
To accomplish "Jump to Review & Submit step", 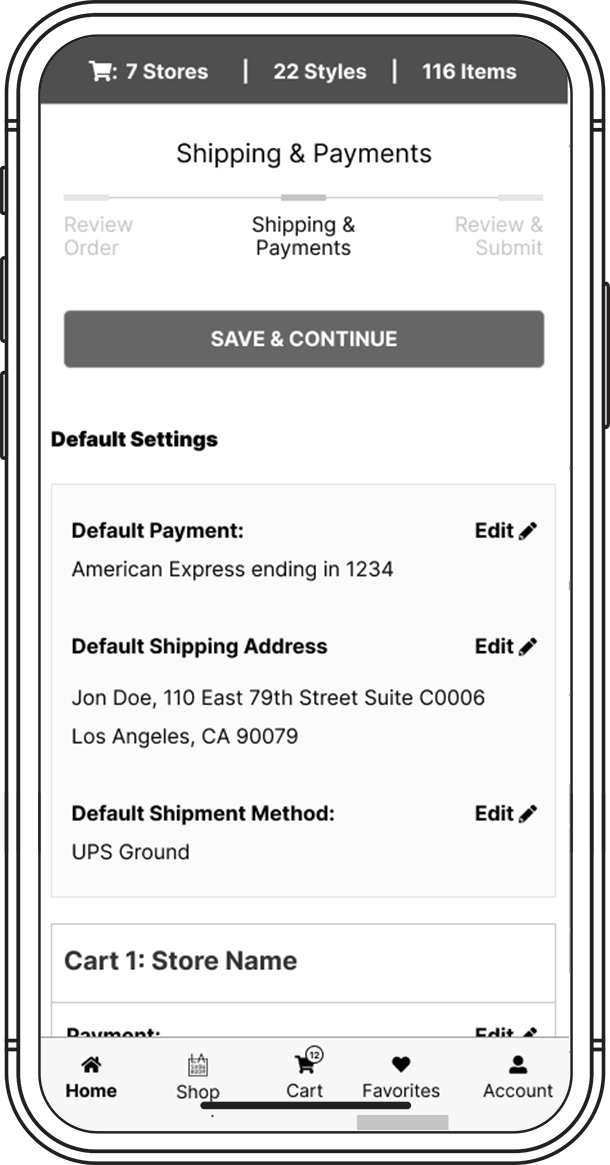I will click(499, 236).
